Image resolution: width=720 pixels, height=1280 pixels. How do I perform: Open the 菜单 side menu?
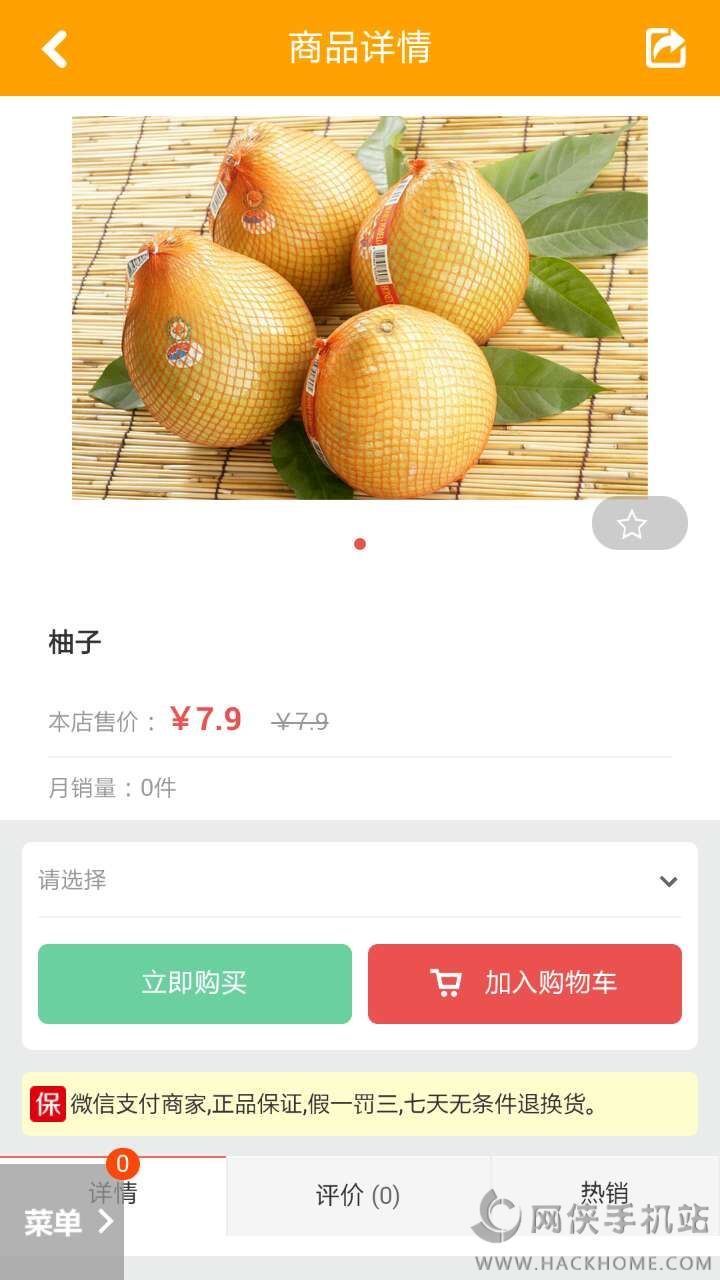tap(66, 1222)
